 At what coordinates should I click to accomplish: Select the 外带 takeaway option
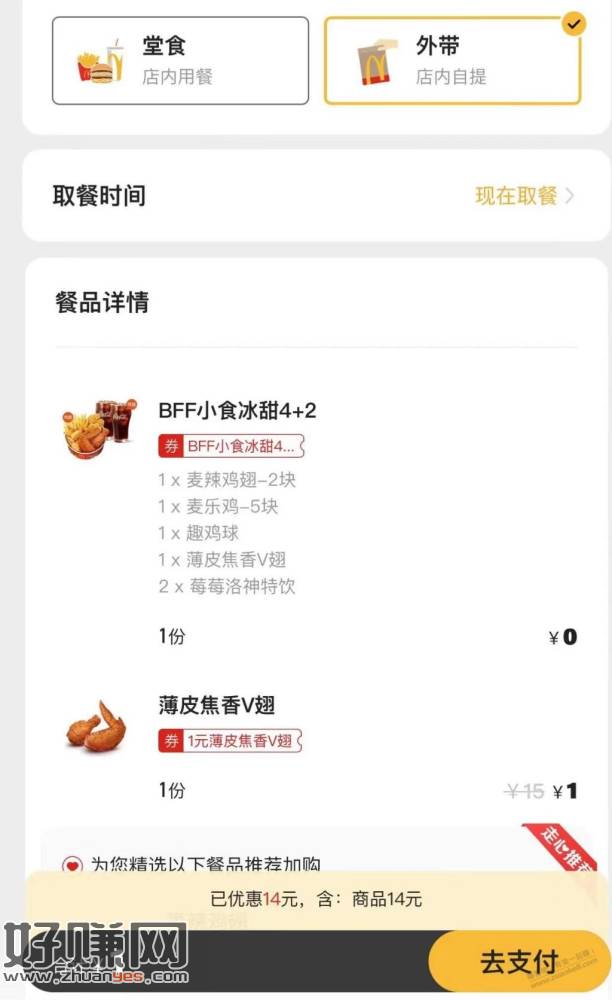pyautogui.click(x=452, y=60)
